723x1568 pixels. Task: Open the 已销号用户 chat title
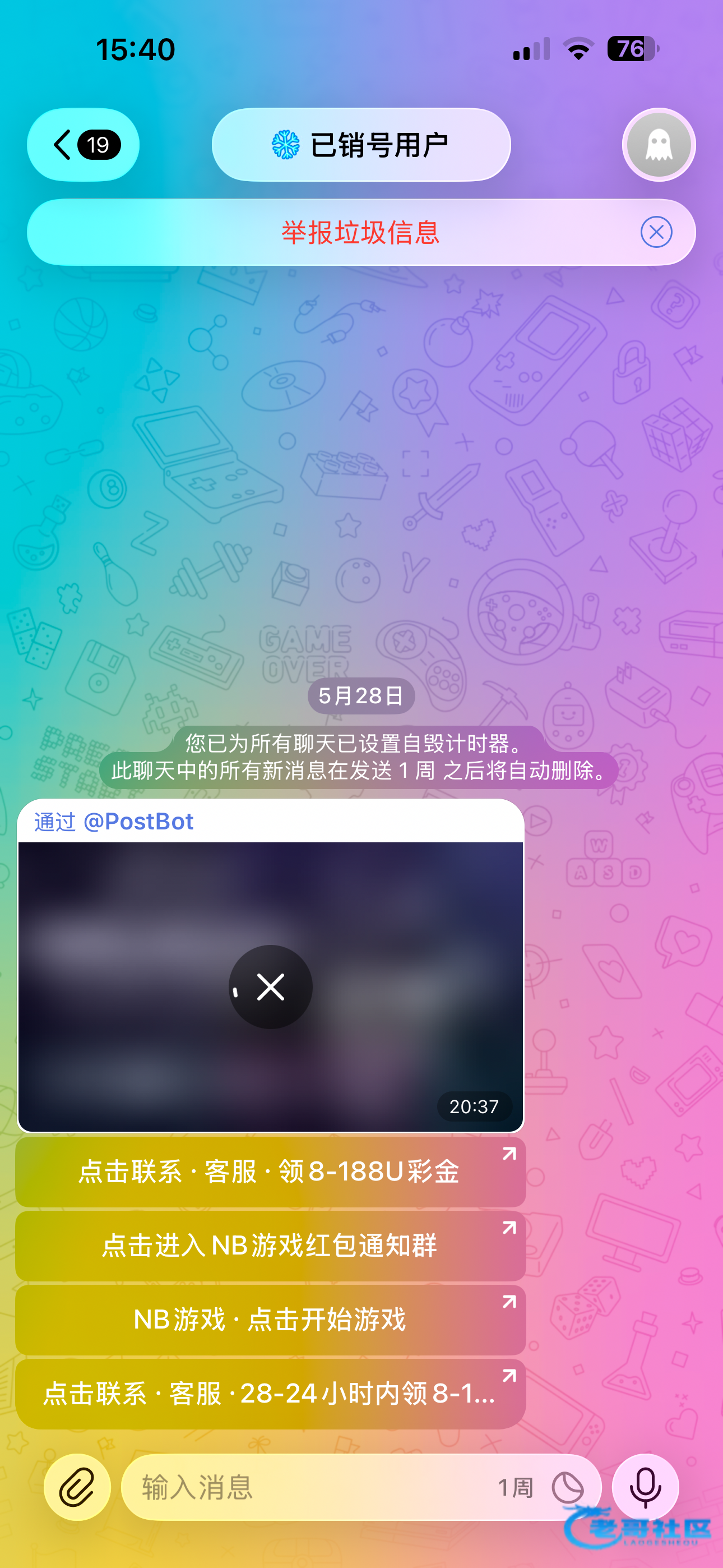coord(361,145)
